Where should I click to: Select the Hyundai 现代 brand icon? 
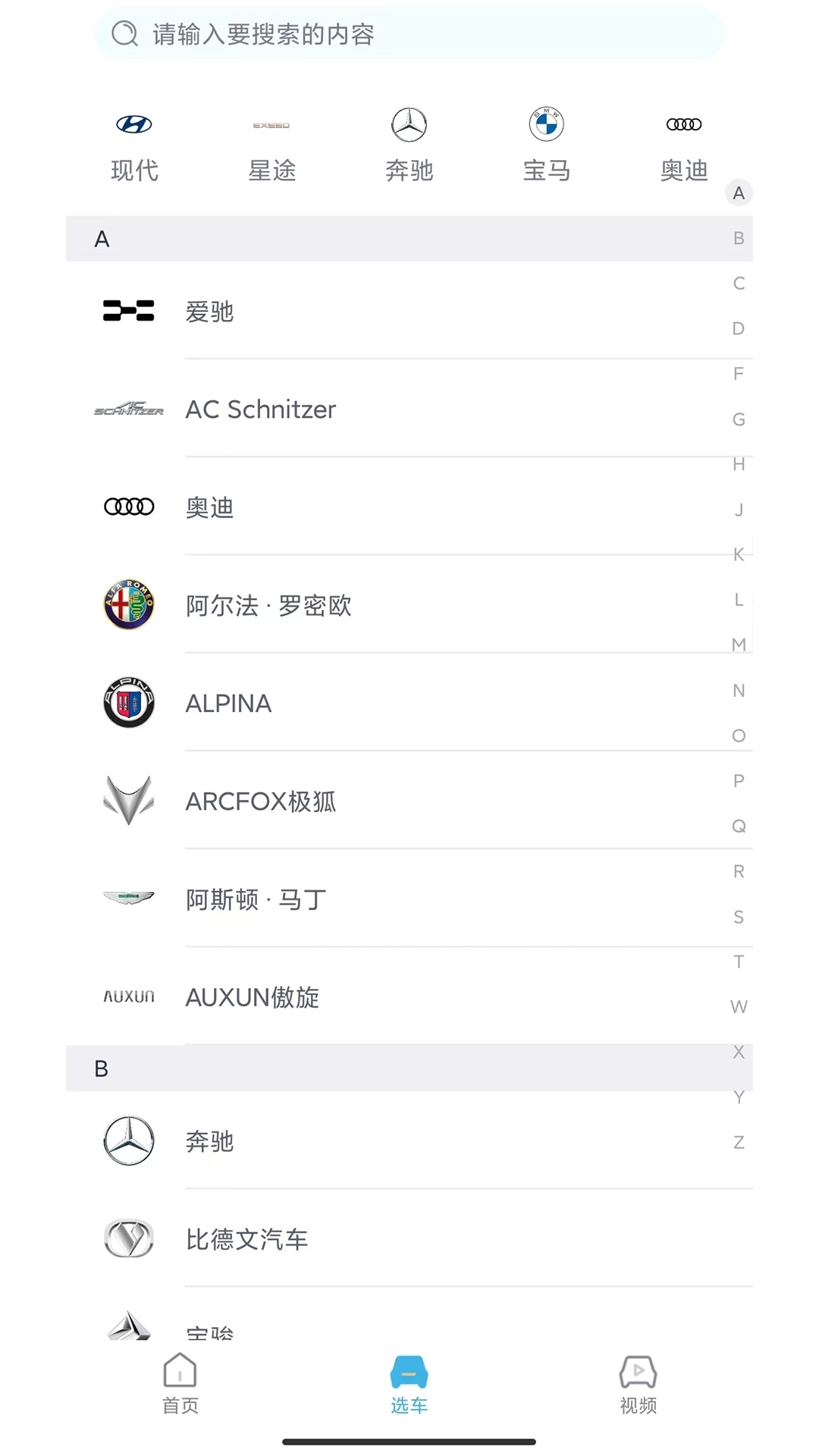click(x=133, y=124)
